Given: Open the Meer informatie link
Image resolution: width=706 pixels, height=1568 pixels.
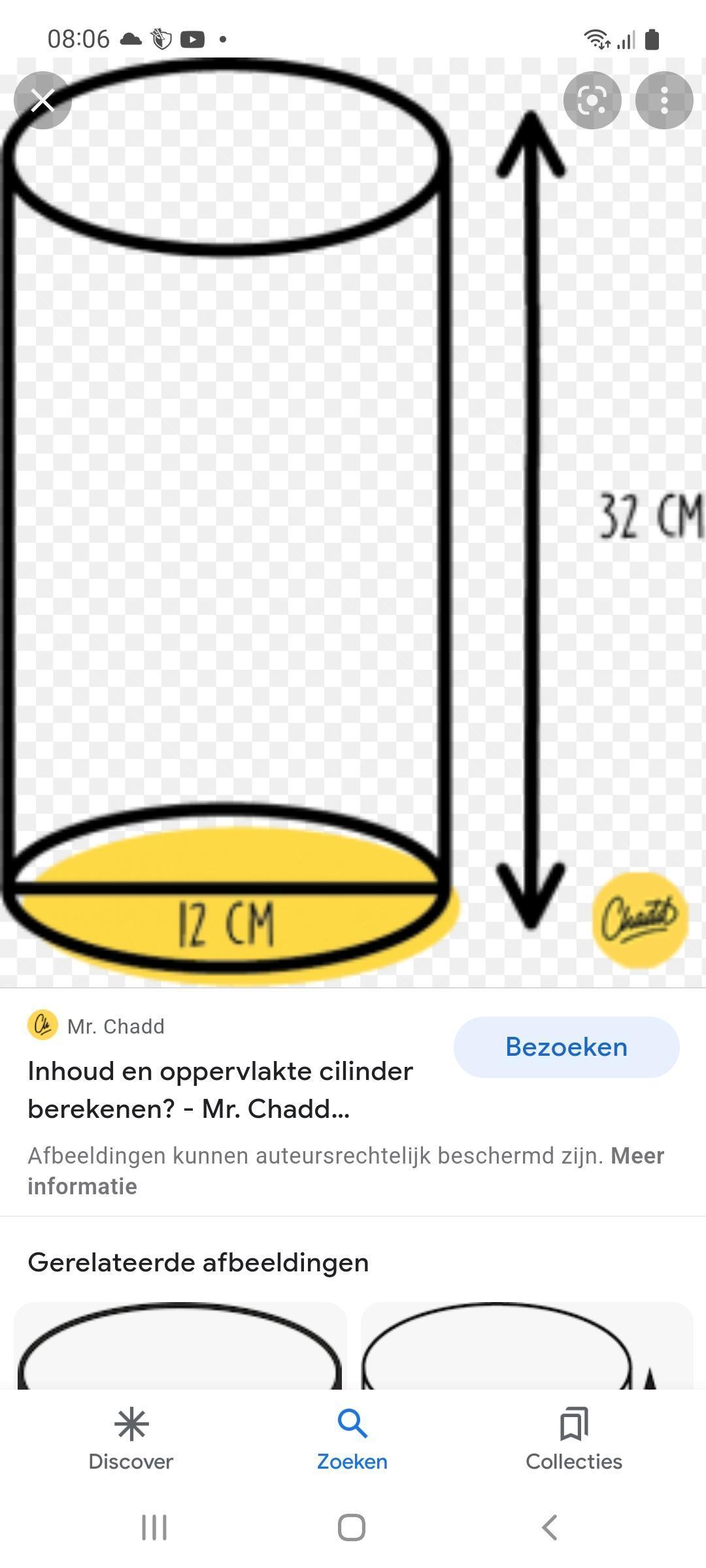Looking at the screenshot, I should pyautogui.click(x=82, y=1186).
